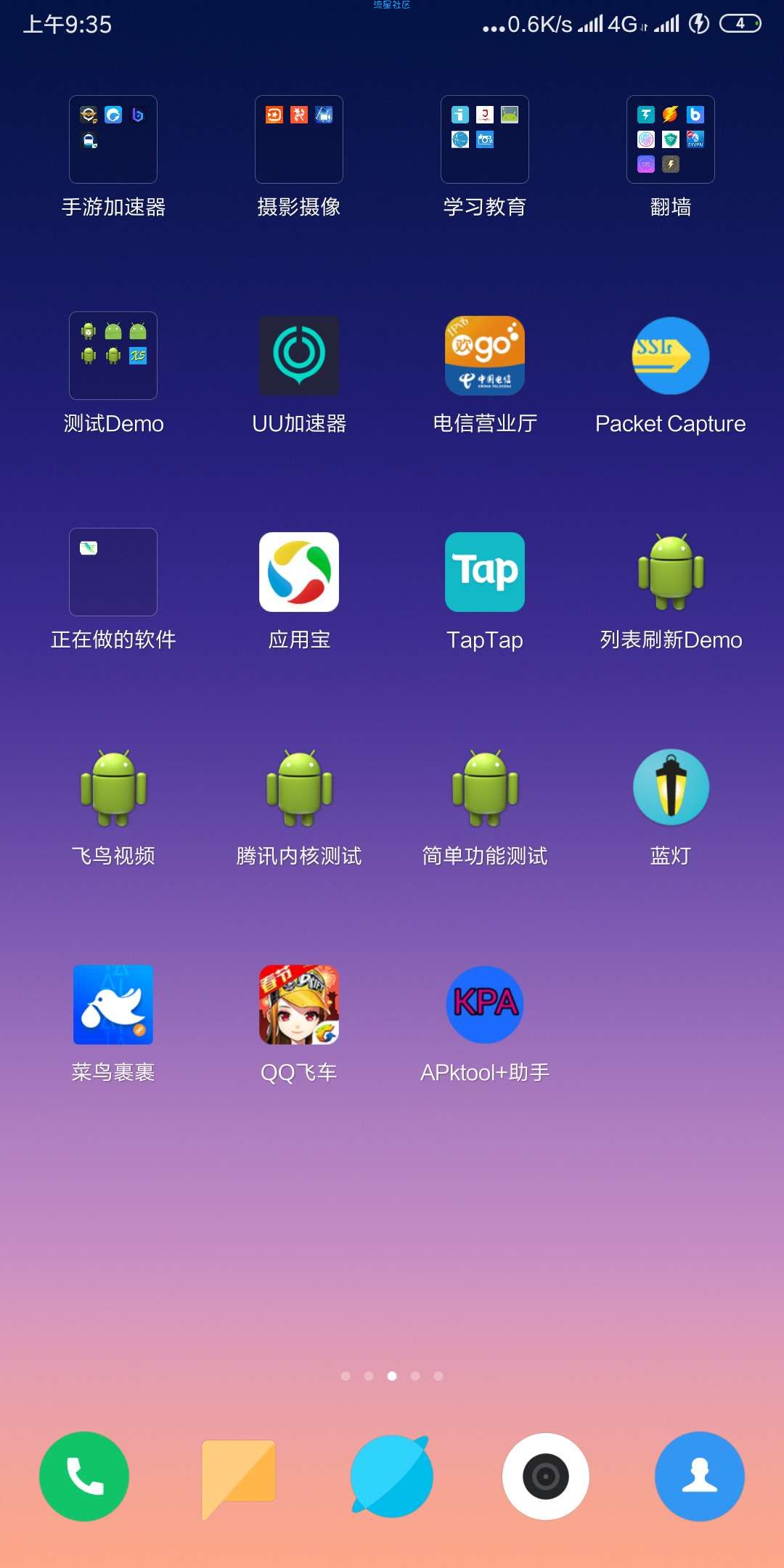Launch 电信营业厅 app
This screenshot has width=784, height=1568.
[485, 356]
